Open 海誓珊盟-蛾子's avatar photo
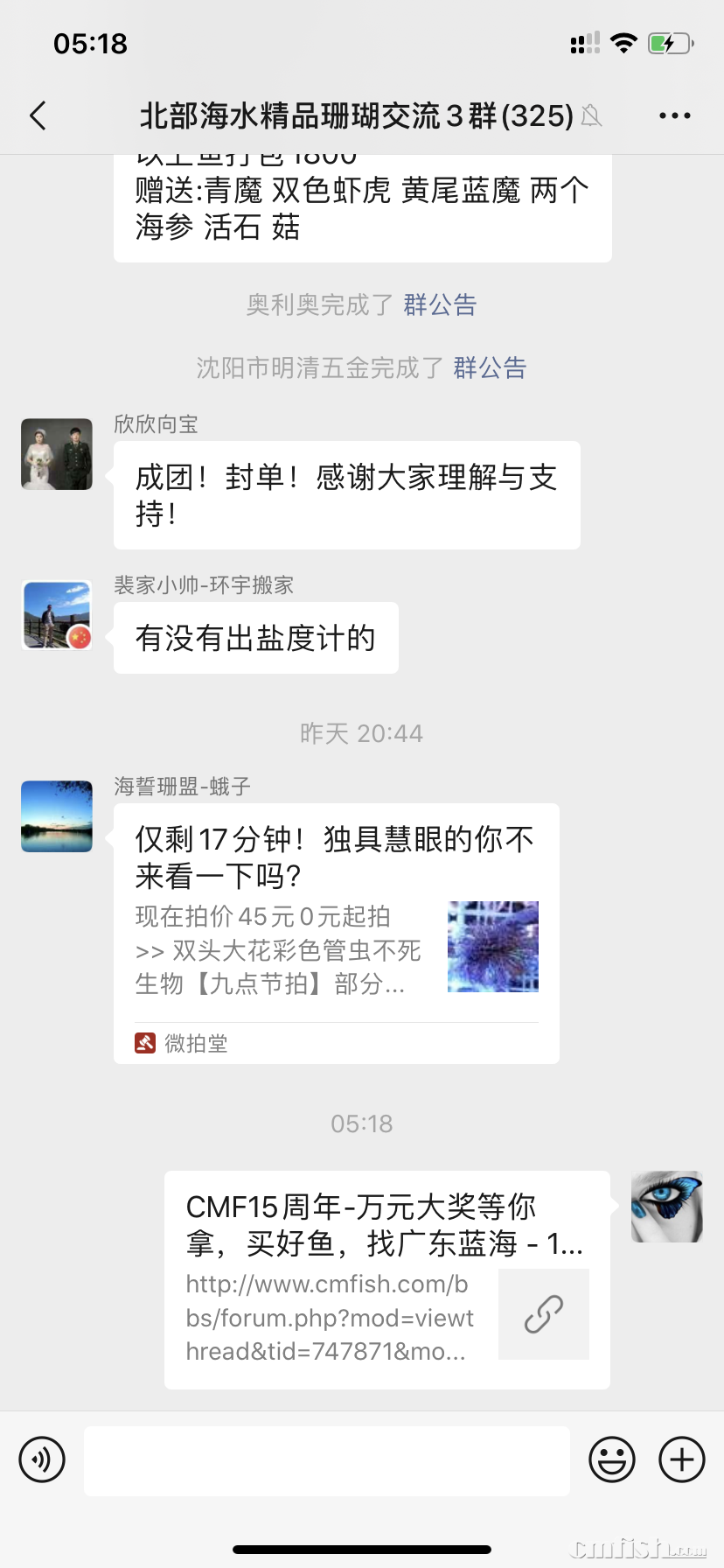The height and width of the screenshot is (1568, 724). [x=56, y=815]
